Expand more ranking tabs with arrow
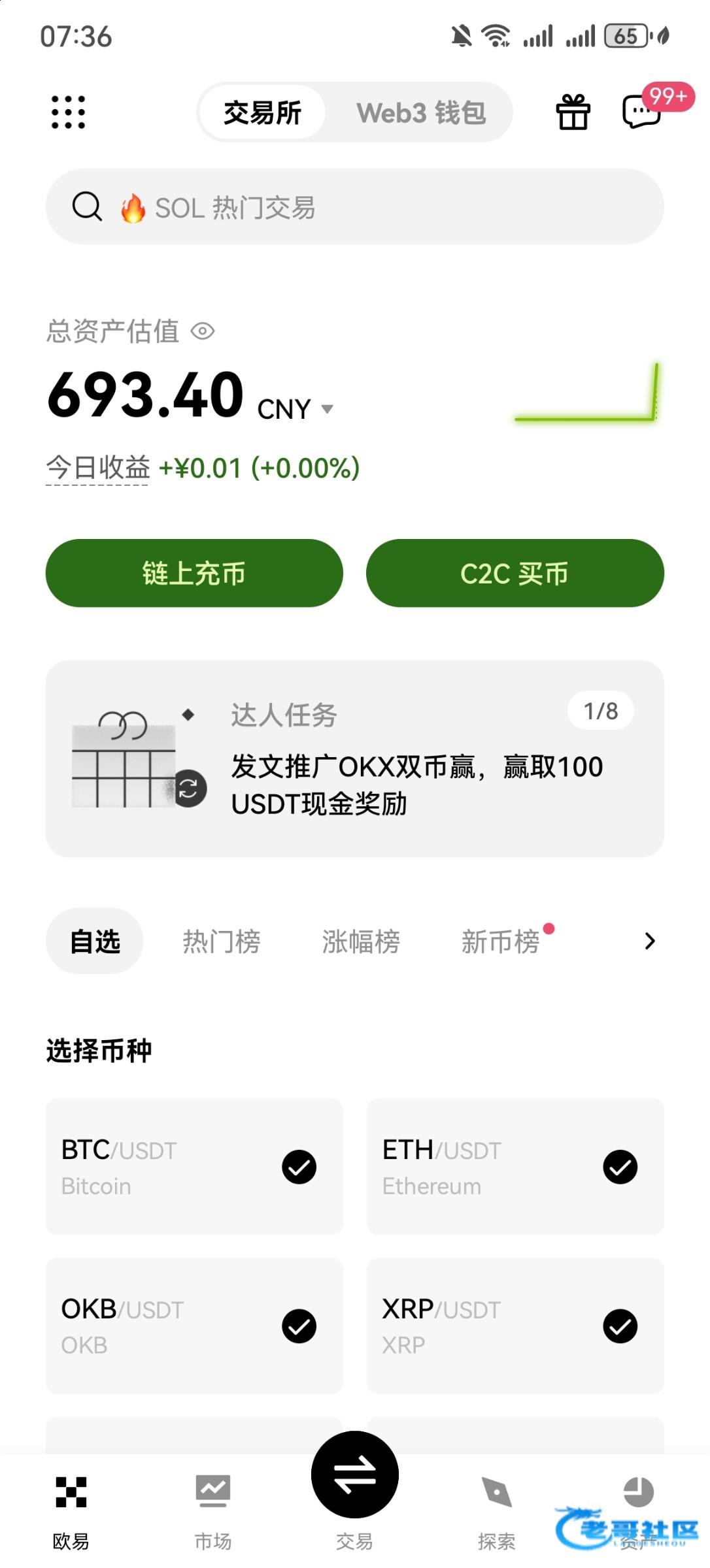The width and height of the screenshot is (710, 1568). tap(649, 941)
